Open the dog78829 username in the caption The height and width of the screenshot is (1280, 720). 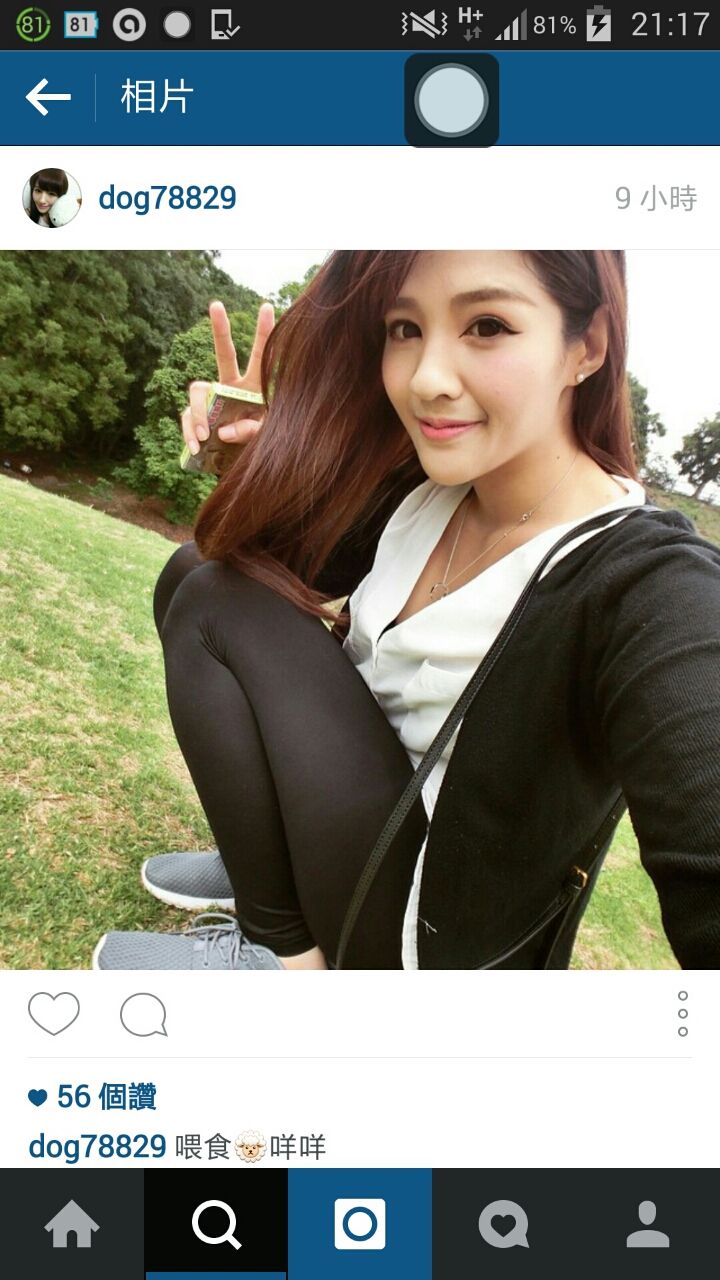(x=97, y=1147)
